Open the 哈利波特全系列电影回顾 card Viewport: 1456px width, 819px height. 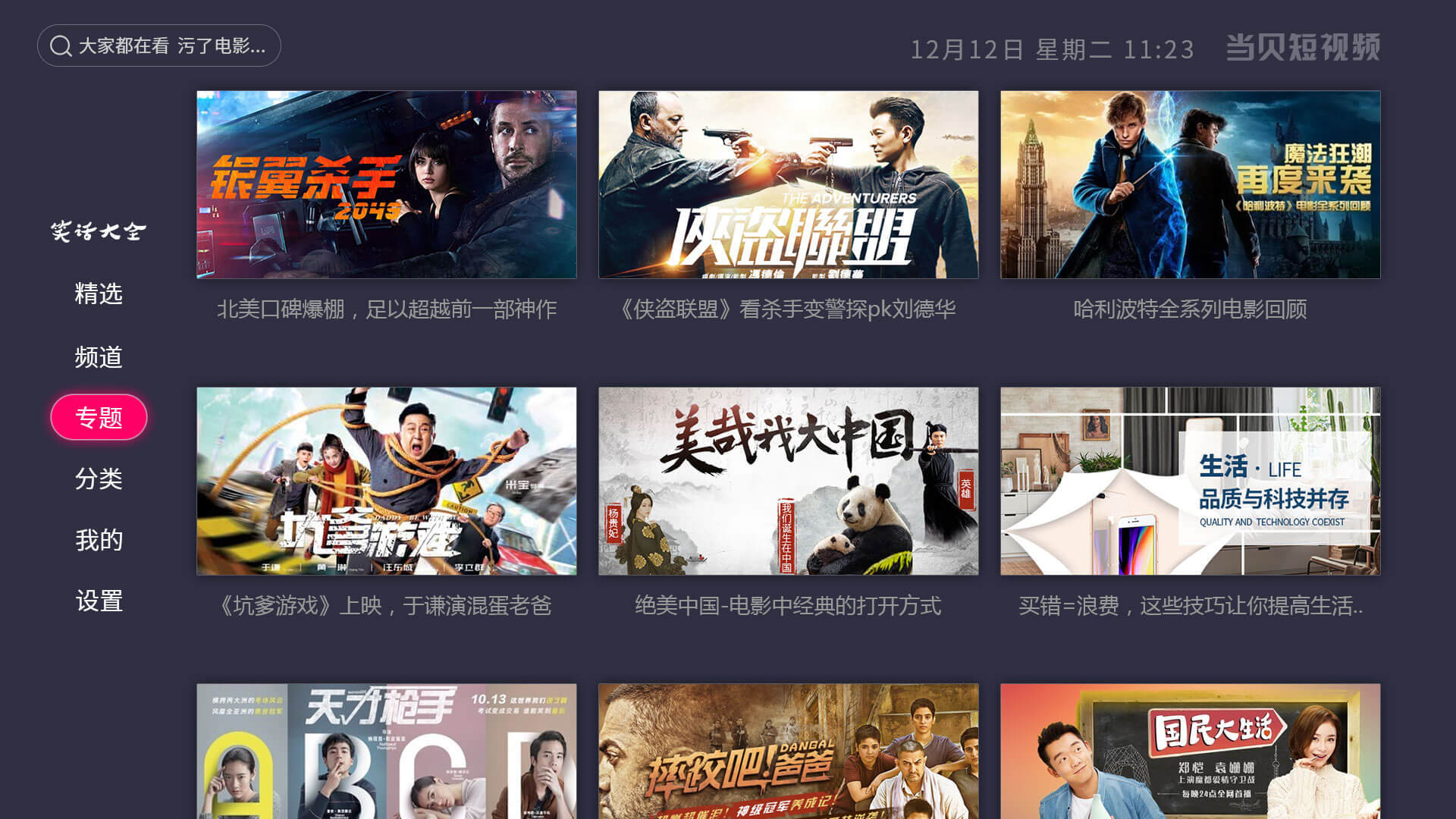pyautogui.click(x=1191, y=184)
